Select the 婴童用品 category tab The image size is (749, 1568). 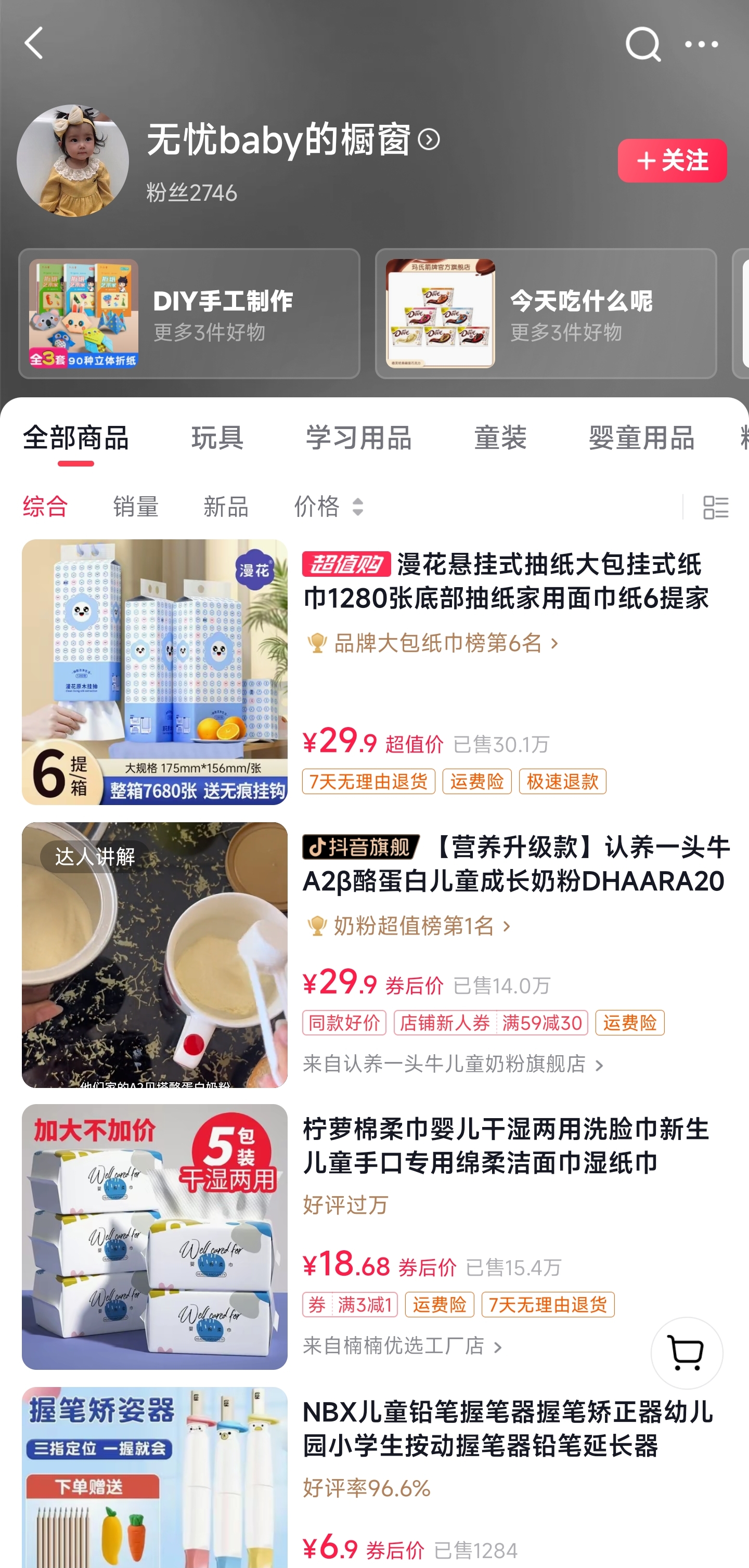(x=641, y=438)
